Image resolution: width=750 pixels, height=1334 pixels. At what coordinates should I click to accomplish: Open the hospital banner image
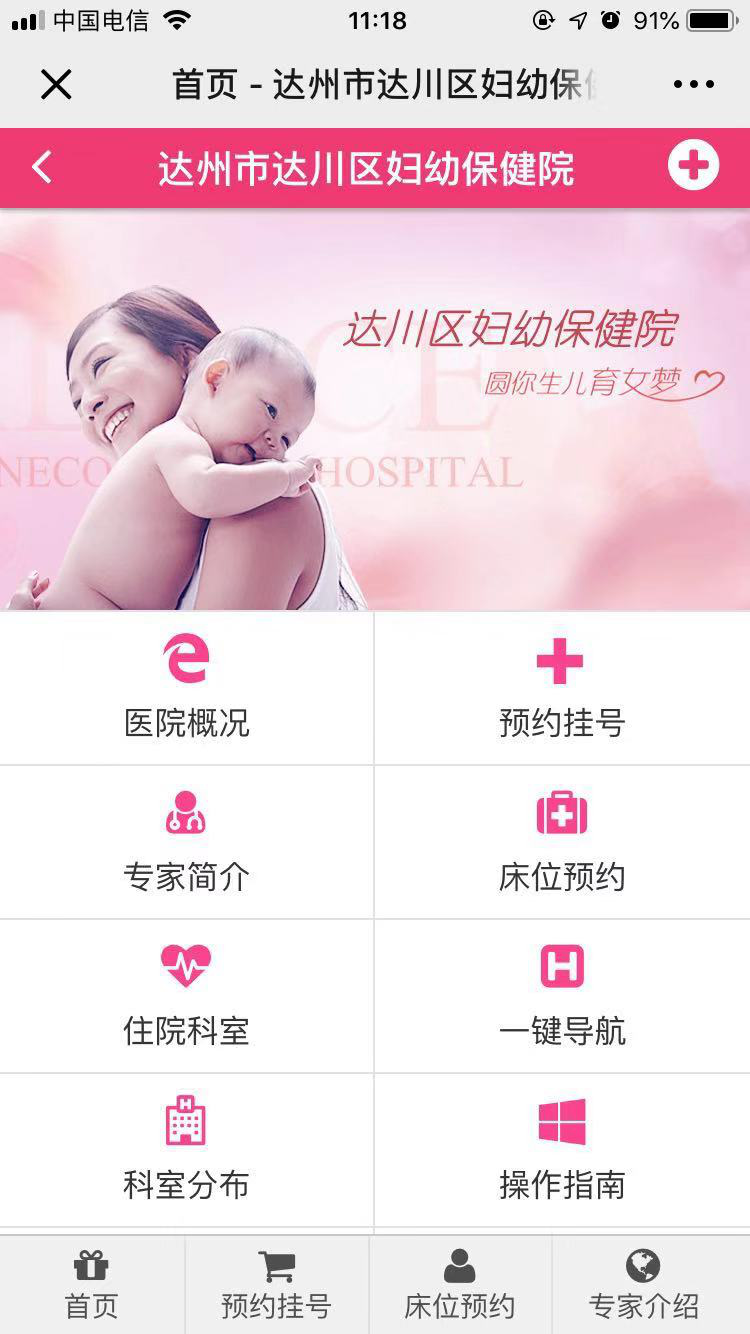(375, 410)
